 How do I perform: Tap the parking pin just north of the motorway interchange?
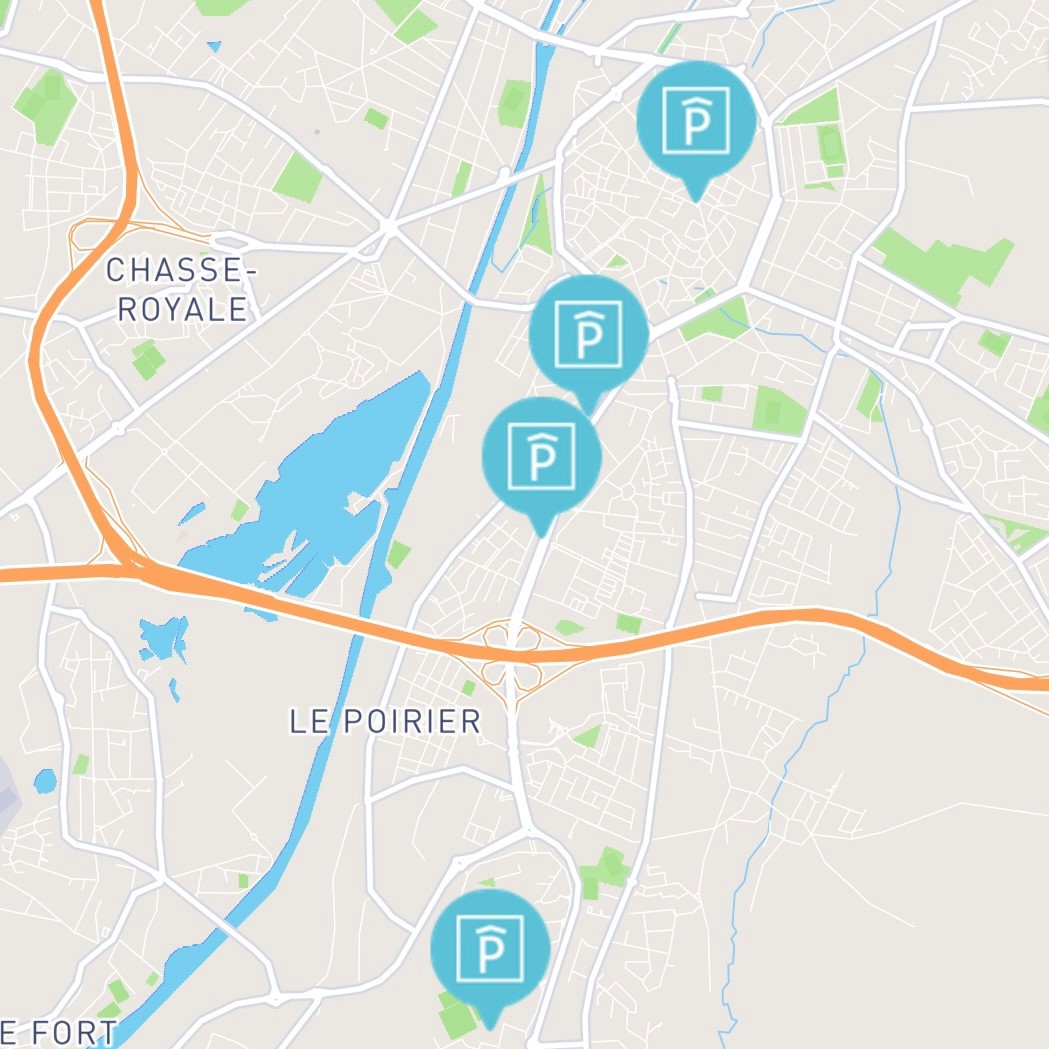pyautogui.click(x=541, y=456)
